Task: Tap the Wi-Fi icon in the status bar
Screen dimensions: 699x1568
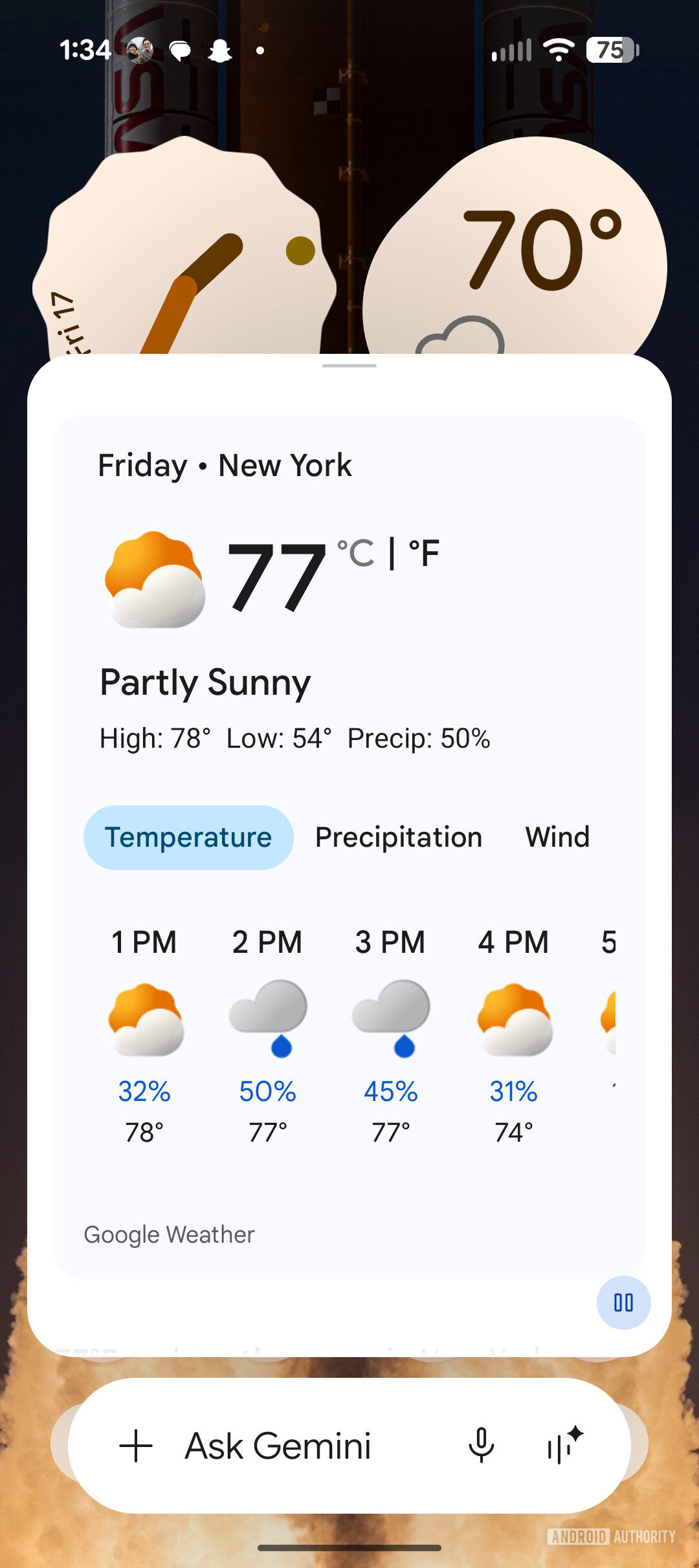Action: point(554,49)
